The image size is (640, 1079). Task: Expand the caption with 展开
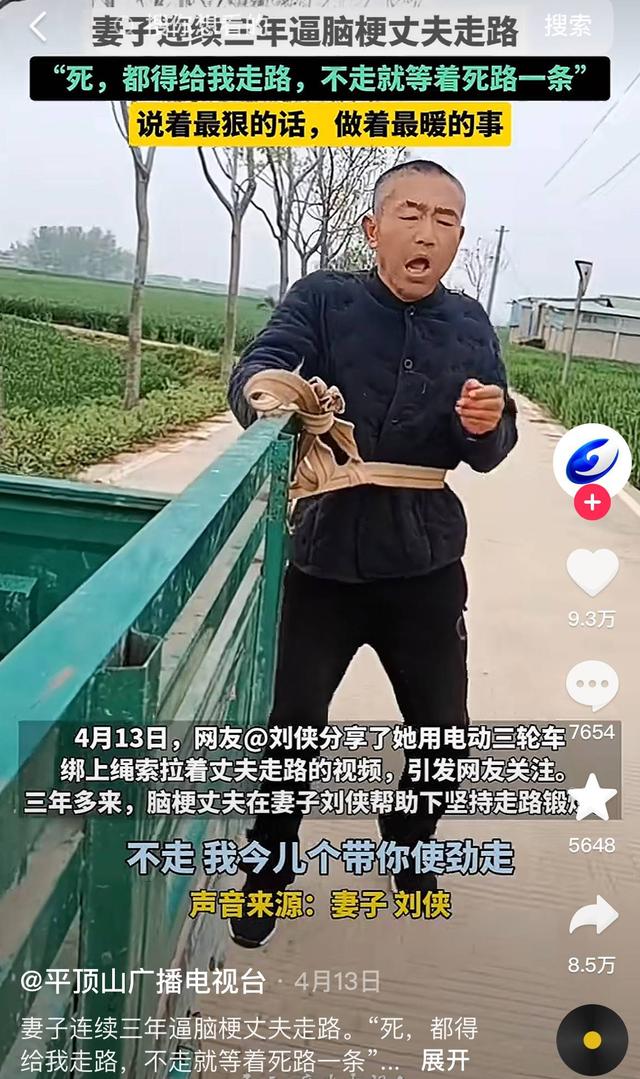(444, 1060)
